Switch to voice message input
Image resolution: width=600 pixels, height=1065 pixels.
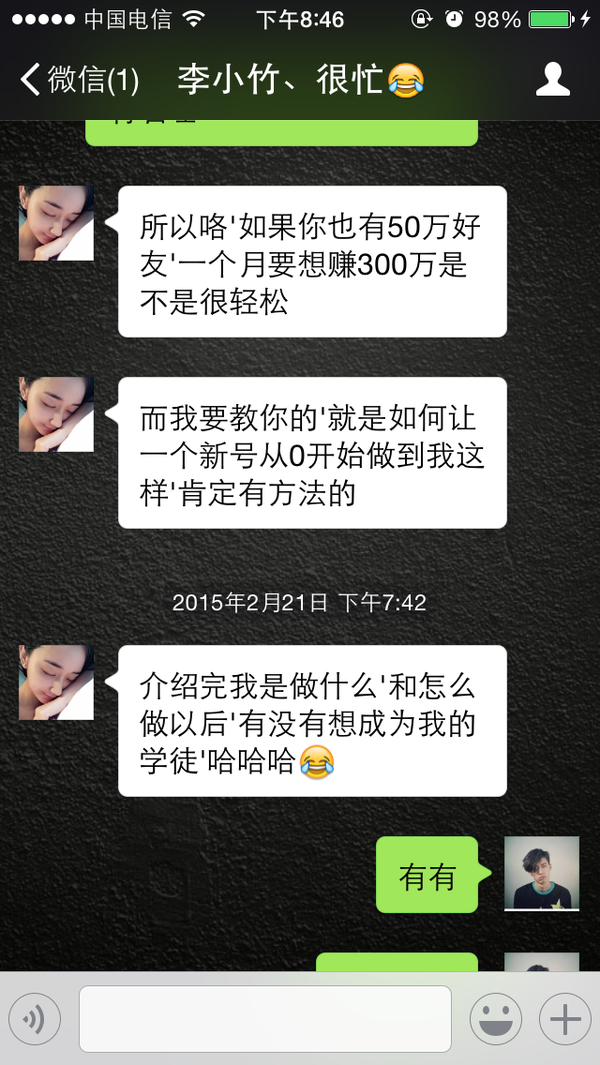[35, 1019]
